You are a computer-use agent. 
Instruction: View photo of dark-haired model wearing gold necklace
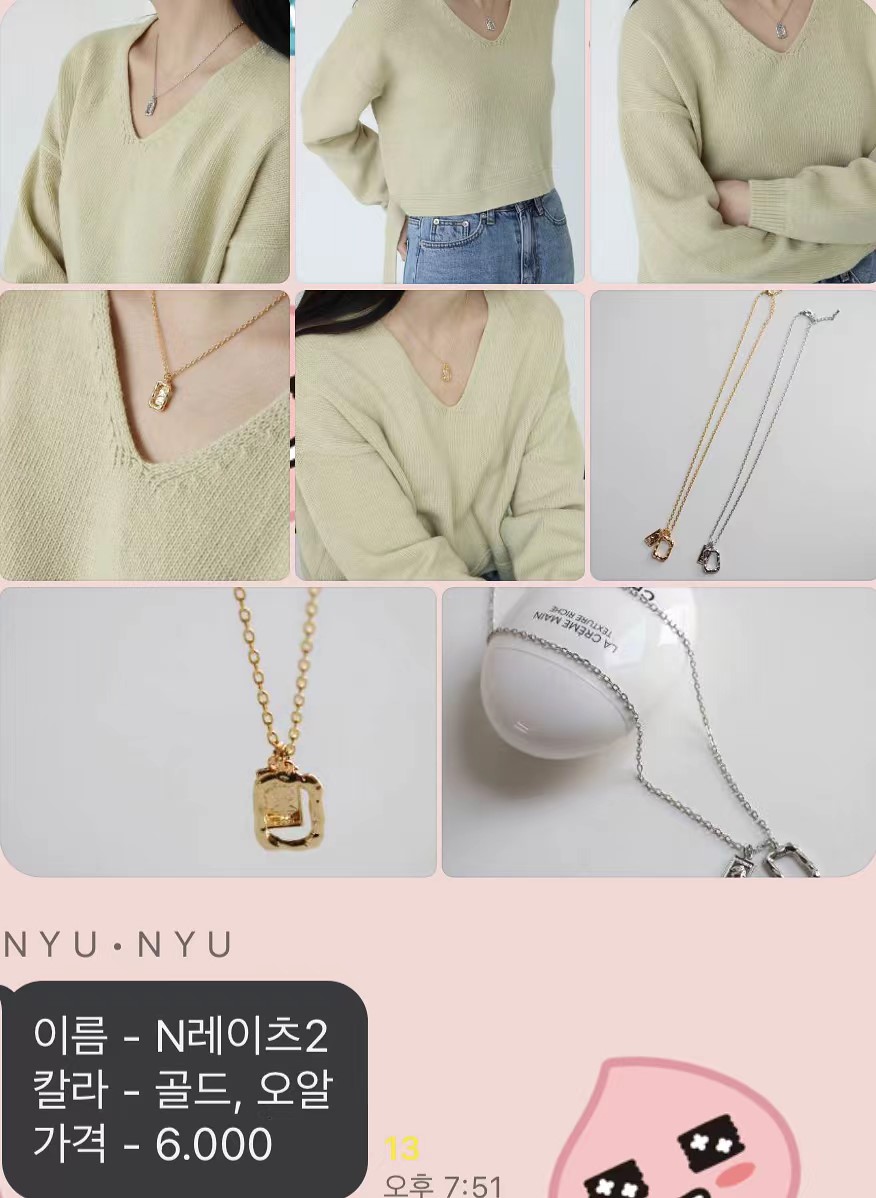pos(439,435)
